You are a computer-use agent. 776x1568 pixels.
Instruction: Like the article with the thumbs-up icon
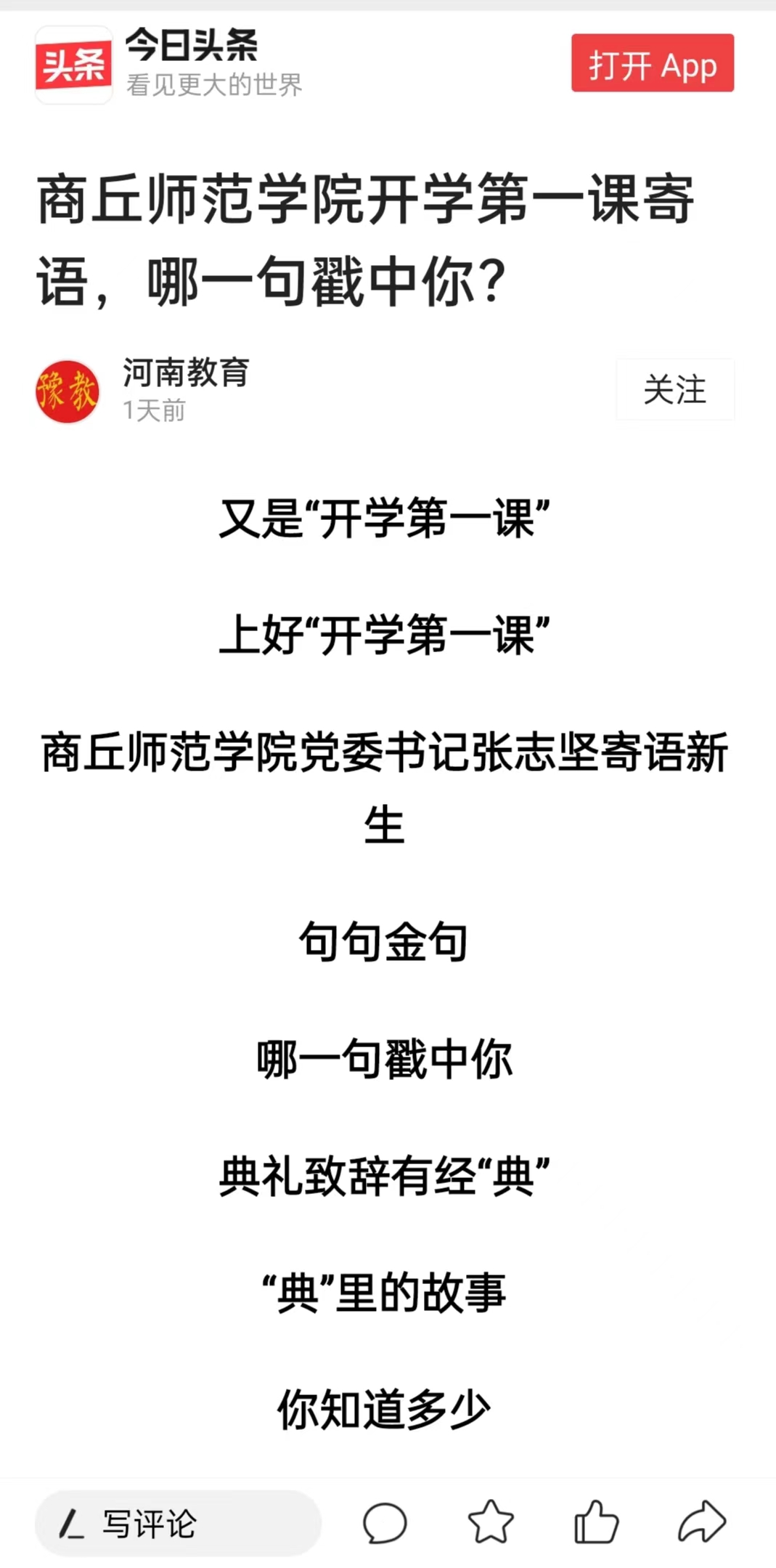(x=596, y=1522)
